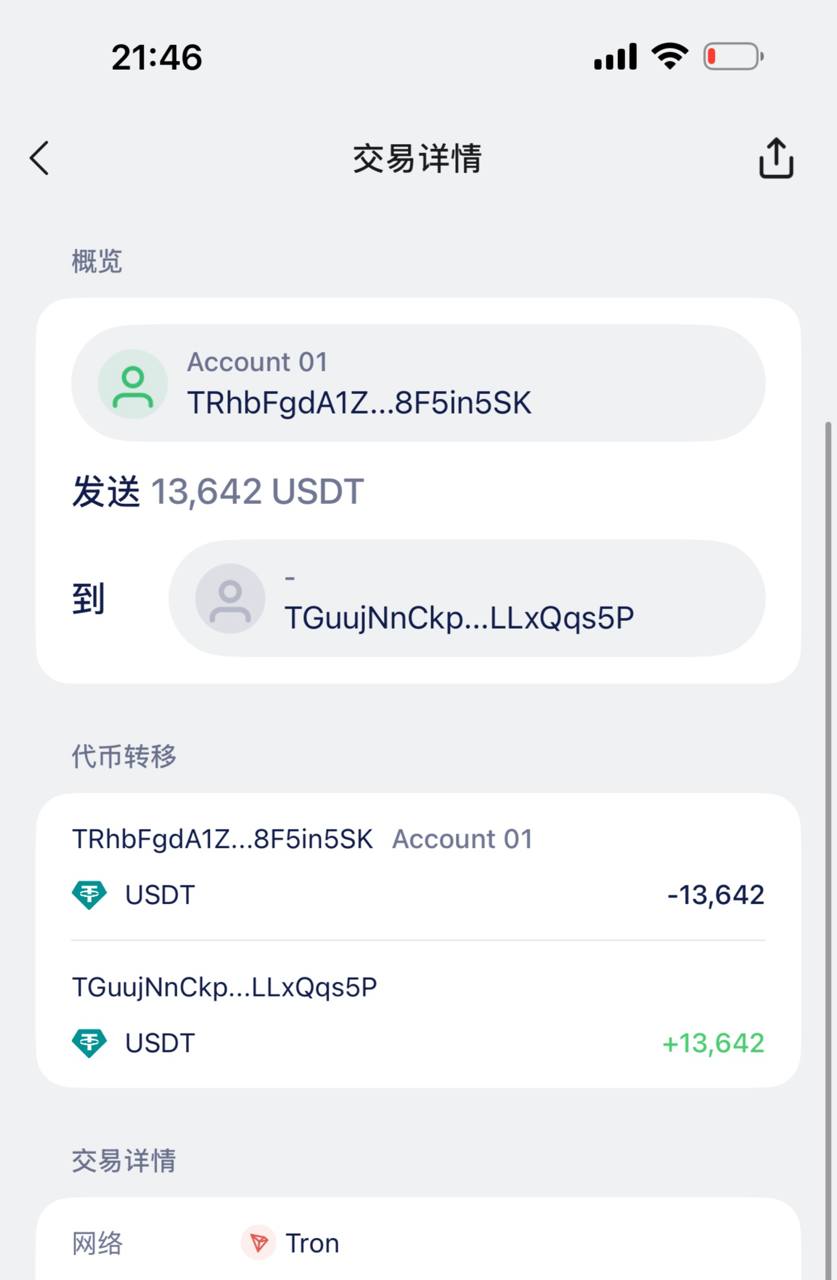Share this transaction's details
This screenshot has width=837, height=1280.
(776, 158)
